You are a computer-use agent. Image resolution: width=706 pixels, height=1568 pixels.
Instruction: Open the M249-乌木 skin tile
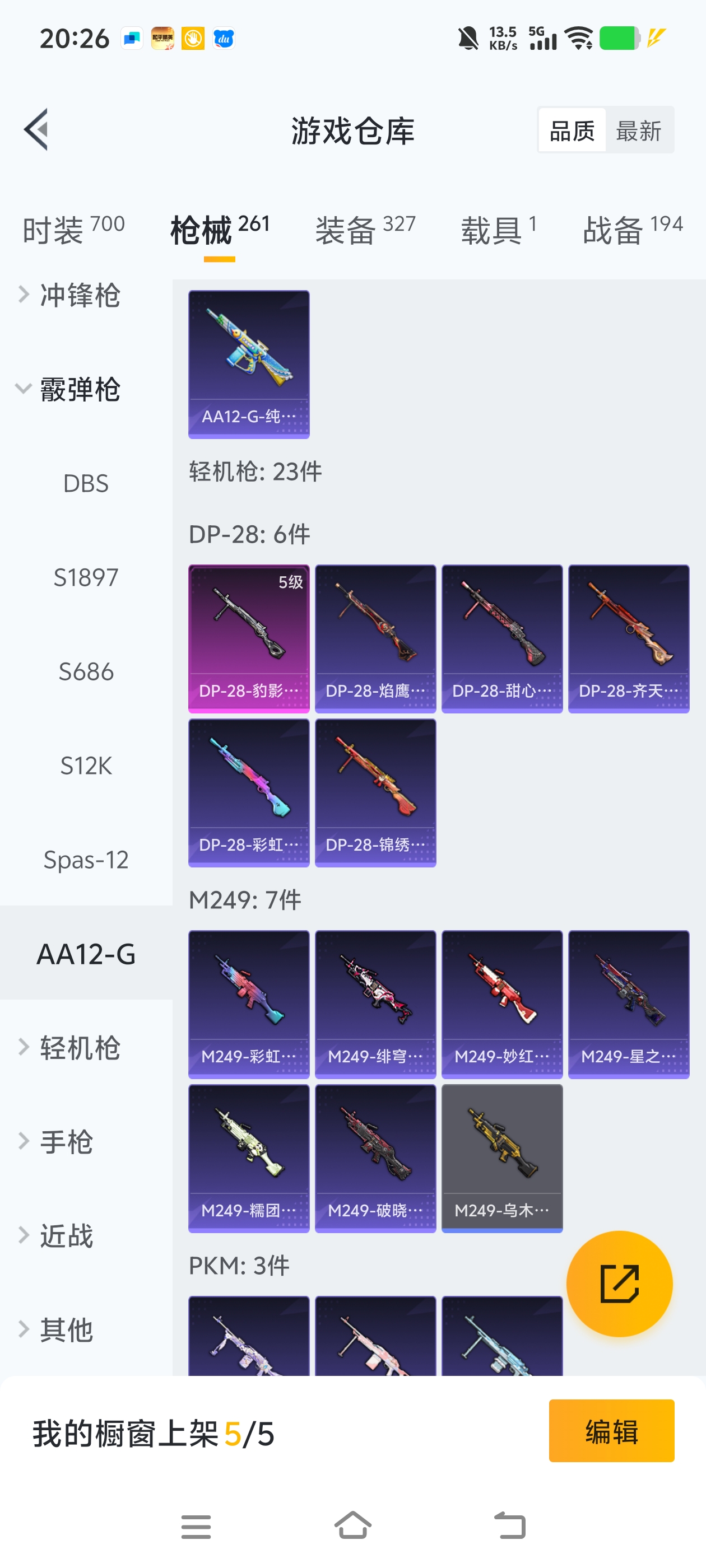tap(502, 1158)
